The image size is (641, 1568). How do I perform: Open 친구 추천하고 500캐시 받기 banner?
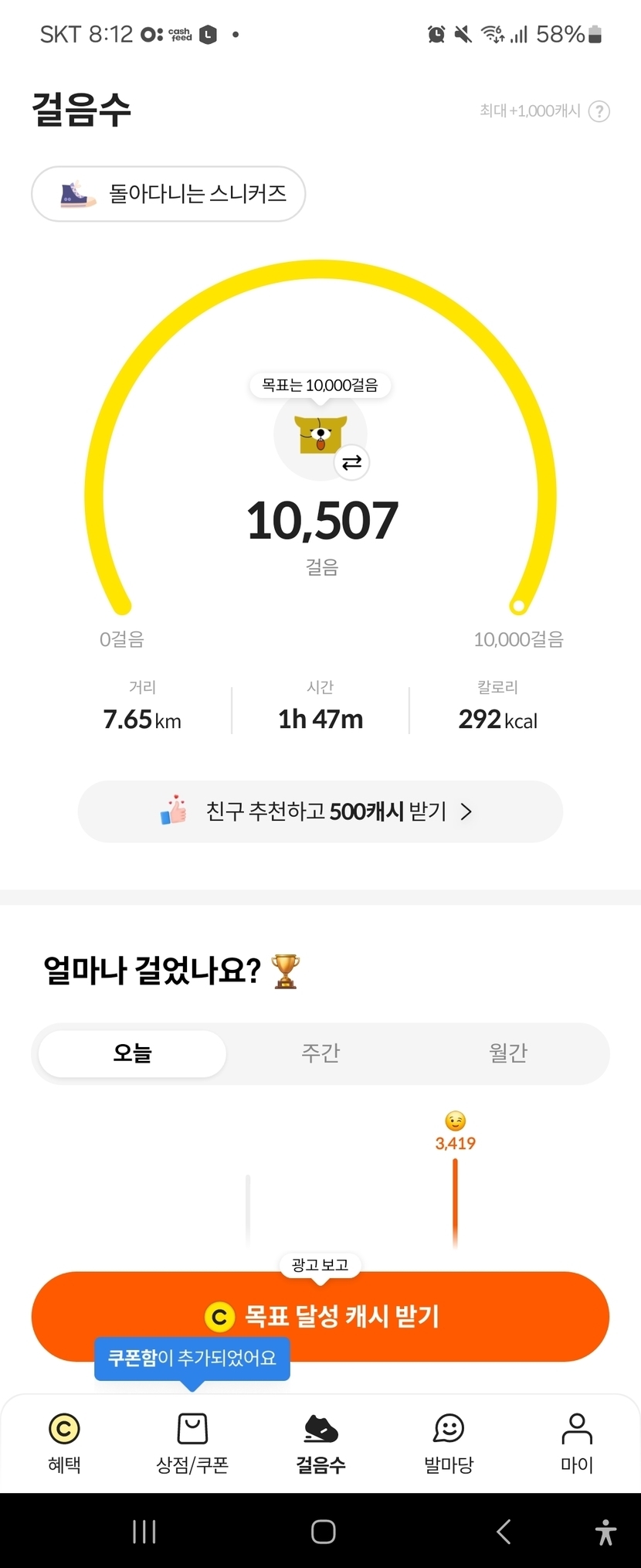pos(320,811)
